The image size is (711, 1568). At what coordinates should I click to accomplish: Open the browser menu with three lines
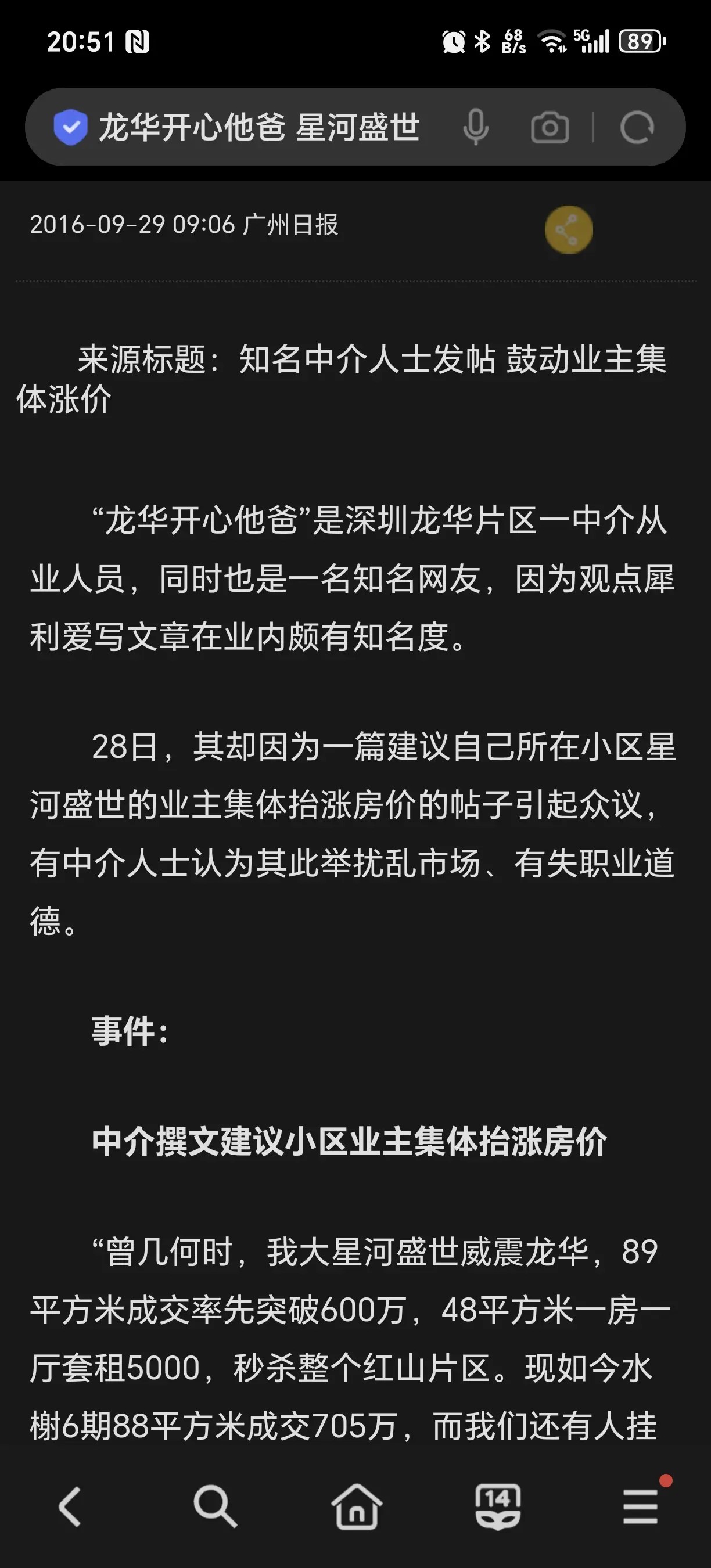640,1506
